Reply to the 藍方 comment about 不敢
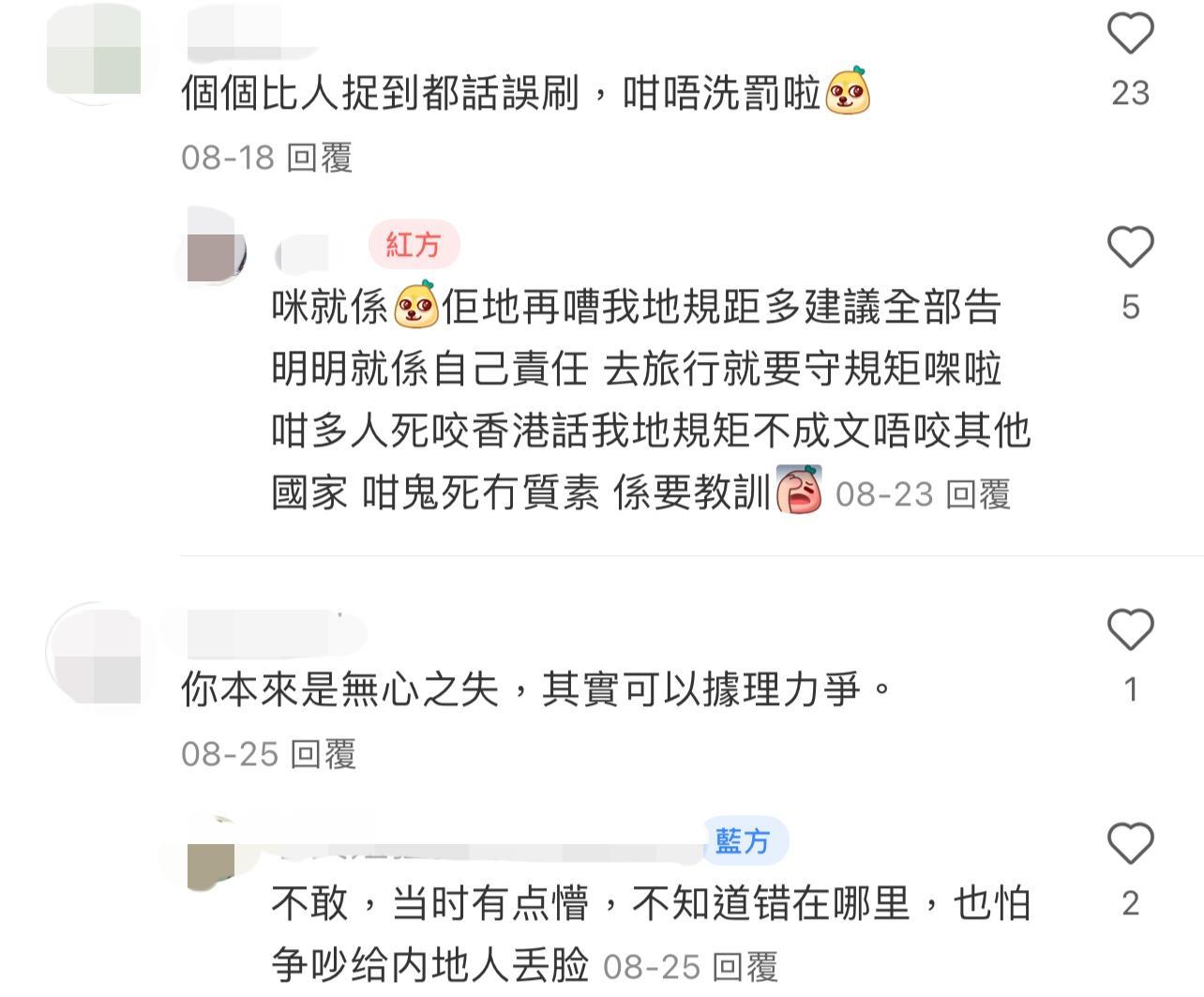The height and width of the screenshot is (997, 1204). click(745, 967)
